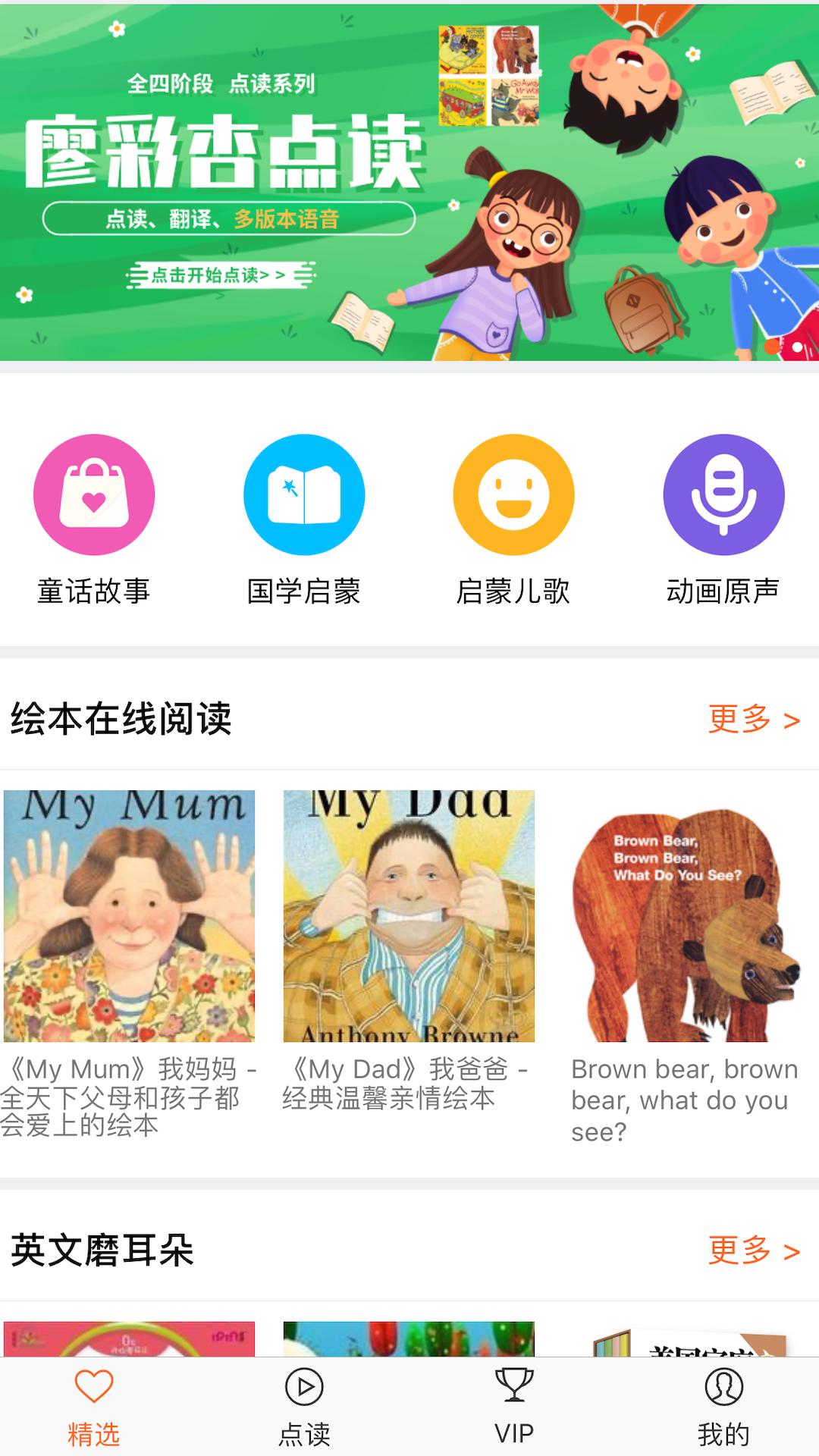The width and height of the screenshot is (819, 1456).
Task: Tap the 动画原声 microphone icon
Action: 722,494
